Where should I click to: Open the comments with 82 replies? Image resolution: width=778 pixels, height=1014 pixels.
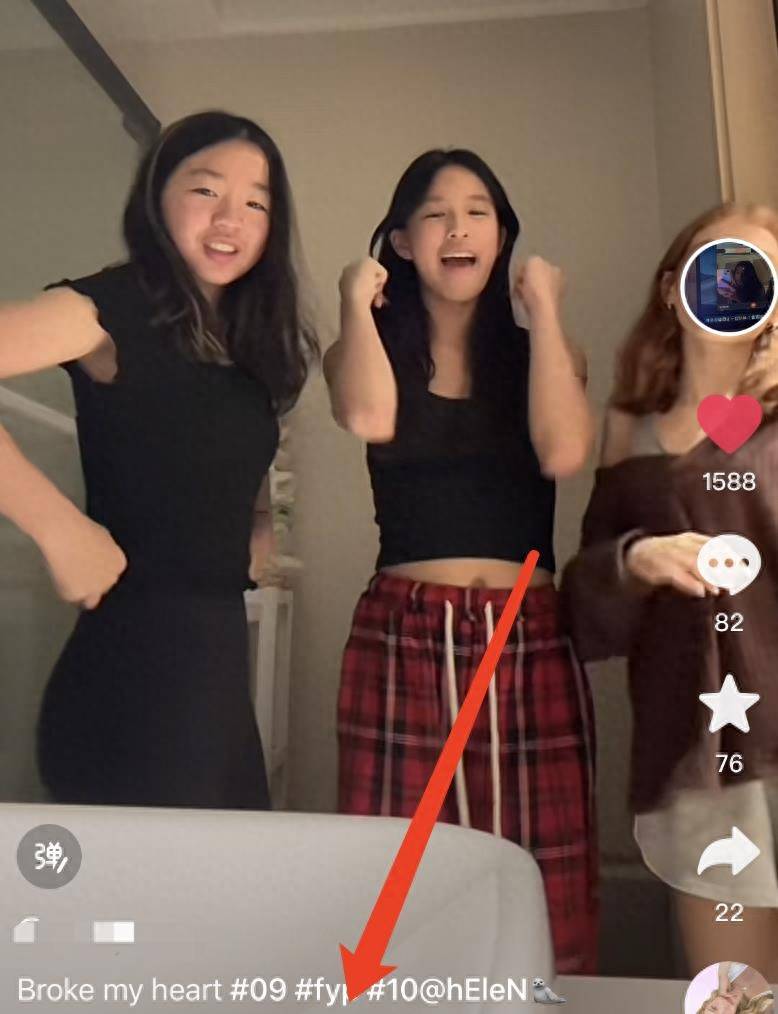(x=729, y=565)
